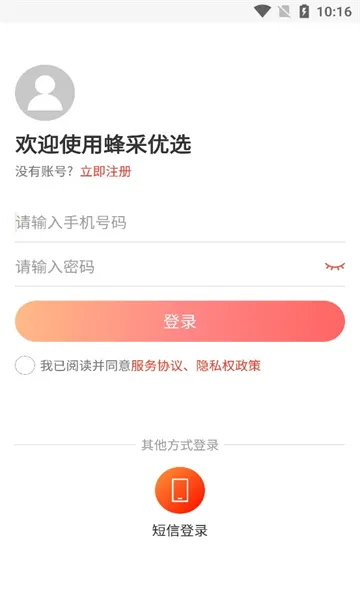360x600 pixels.
Task: Tap the 立即注册 register link
Action: (106, 171)
